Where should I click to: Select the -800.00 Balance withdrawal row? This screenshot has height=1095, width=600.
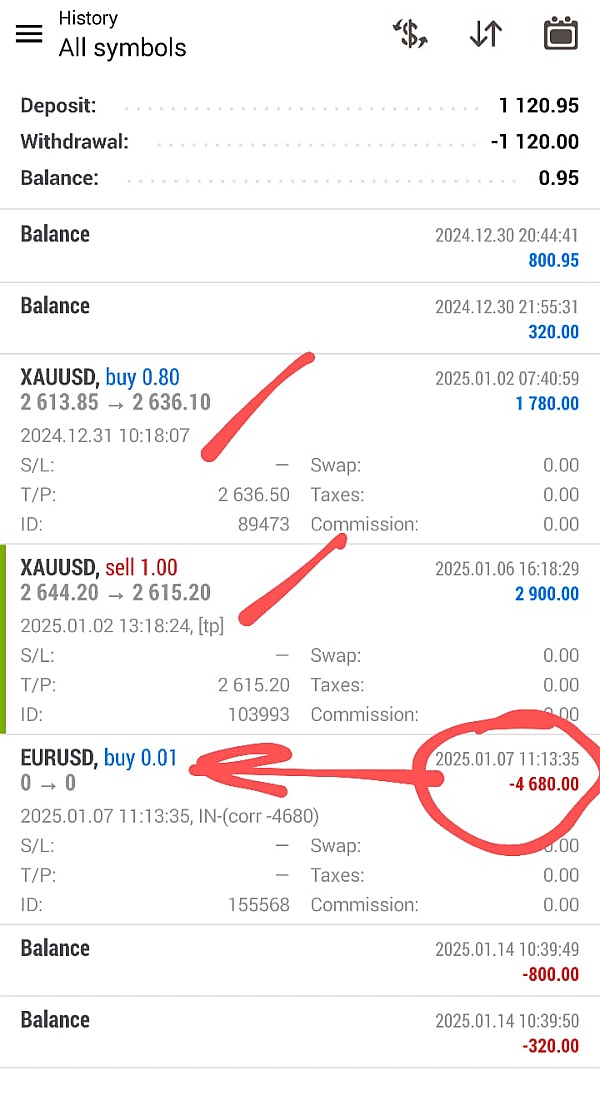tap(300, 960)
